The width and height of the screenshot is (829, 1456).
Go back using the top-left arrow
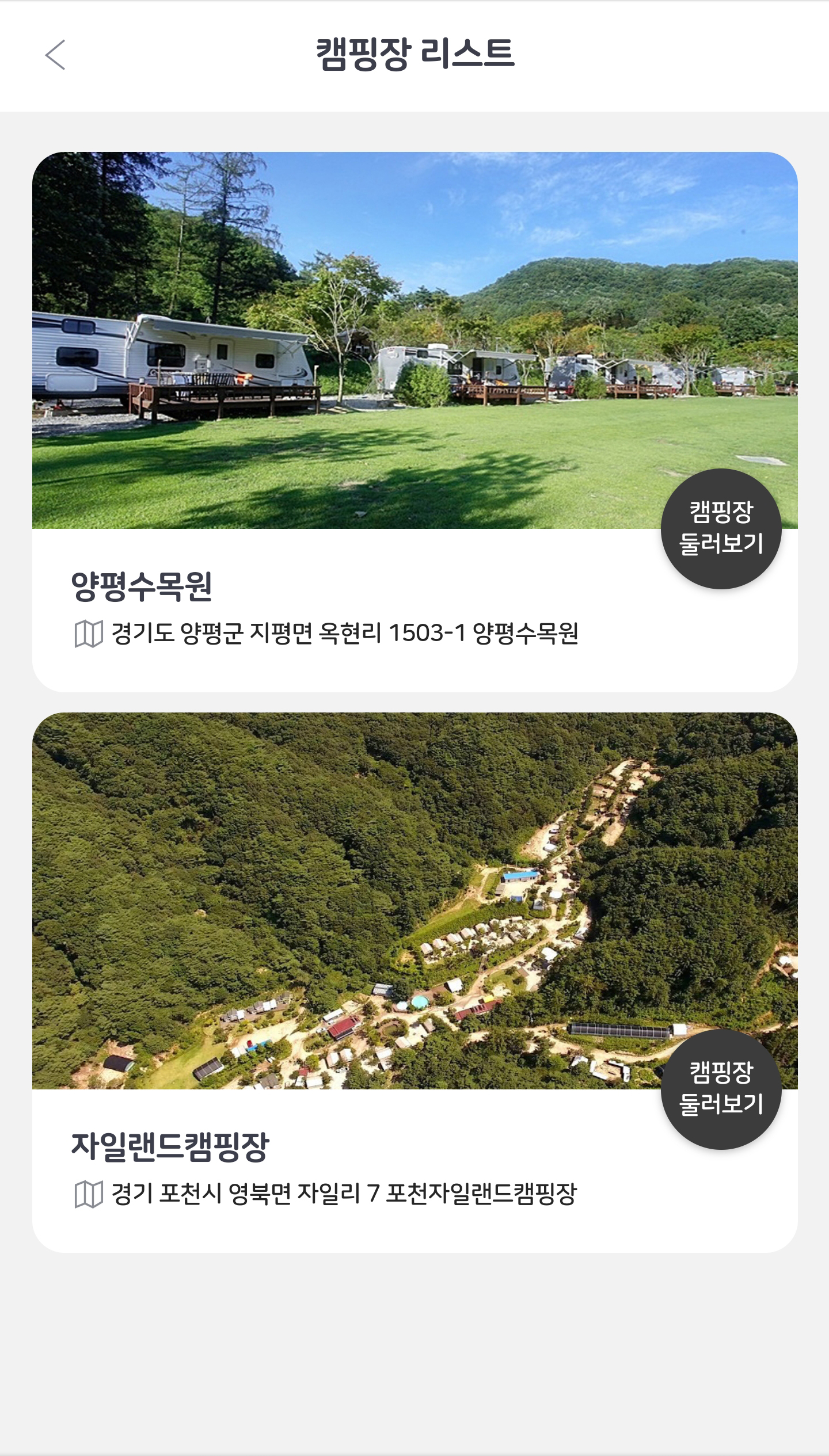pos(55,55)
